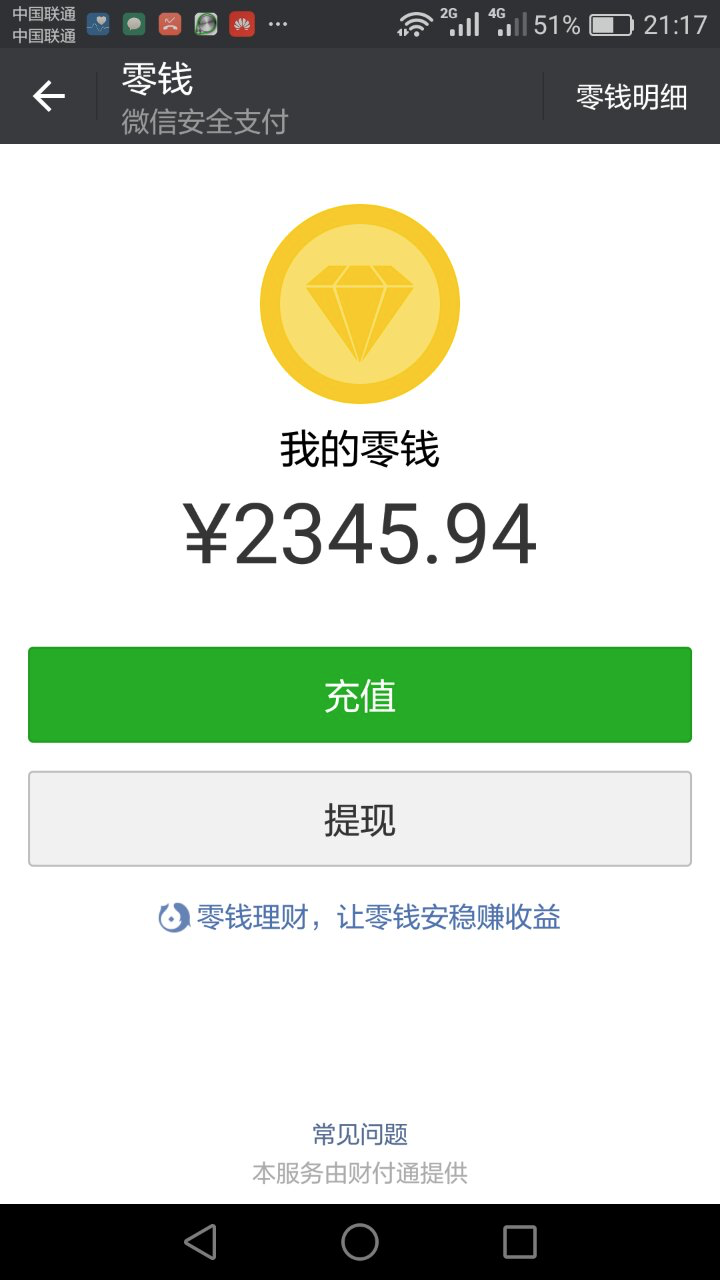Withdraw balance with the 提现 button
720x1280 pixels.
pos(360,819)
